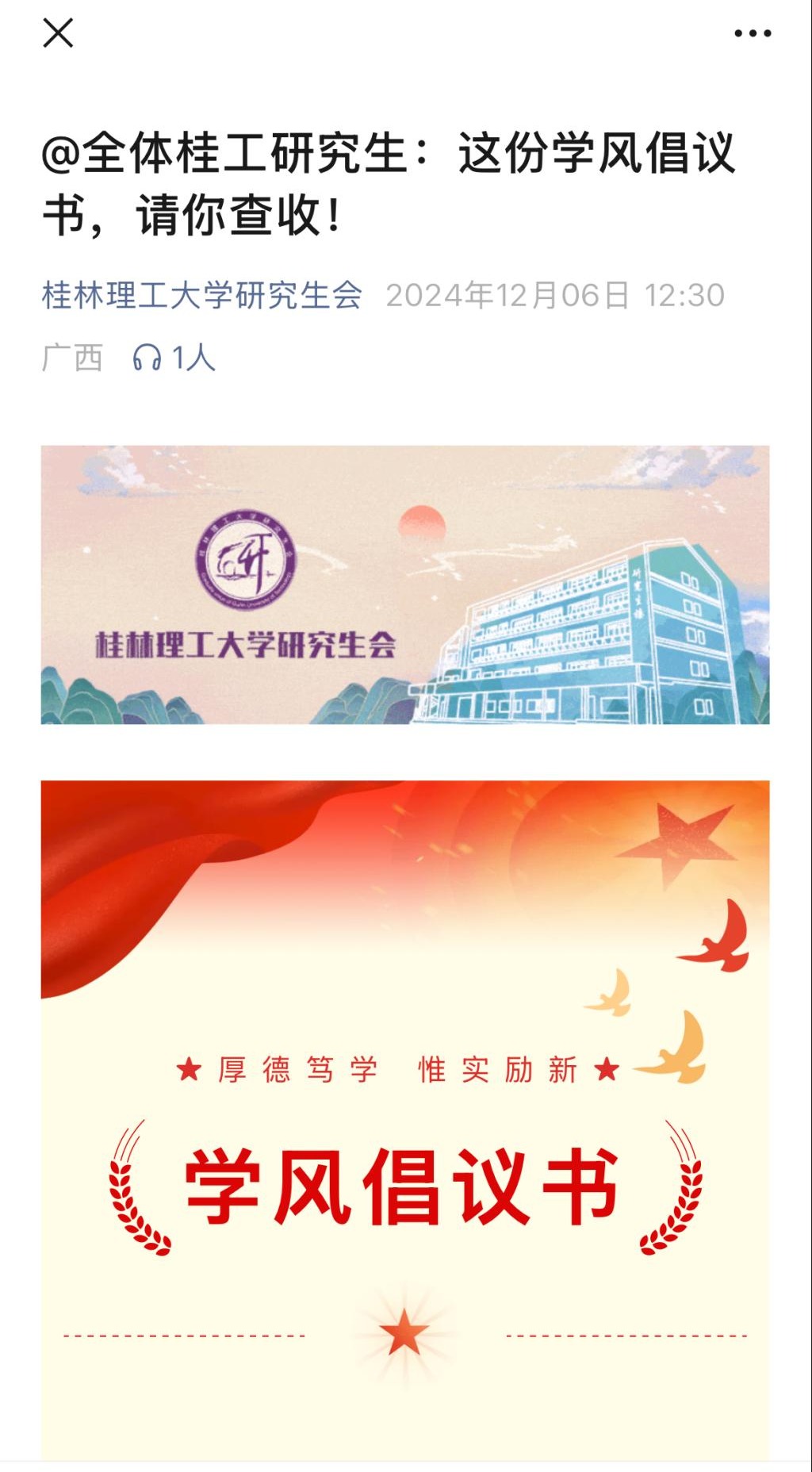View the 桂林理工大学研究生会 banner image
Viewport: 812px width, 1472px height.
pos(405,585)
